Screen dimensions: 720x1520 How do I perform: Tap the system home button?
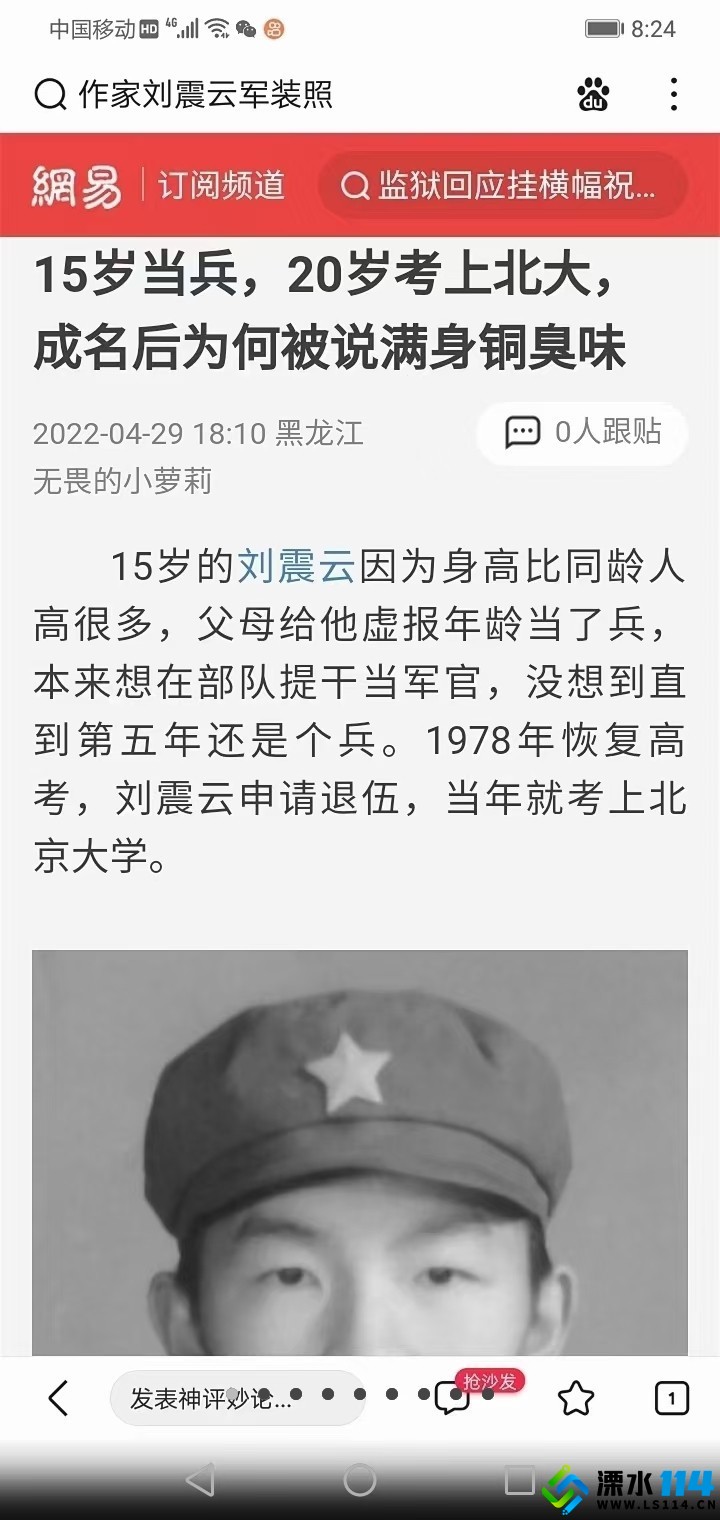[x=360, y=1480]
